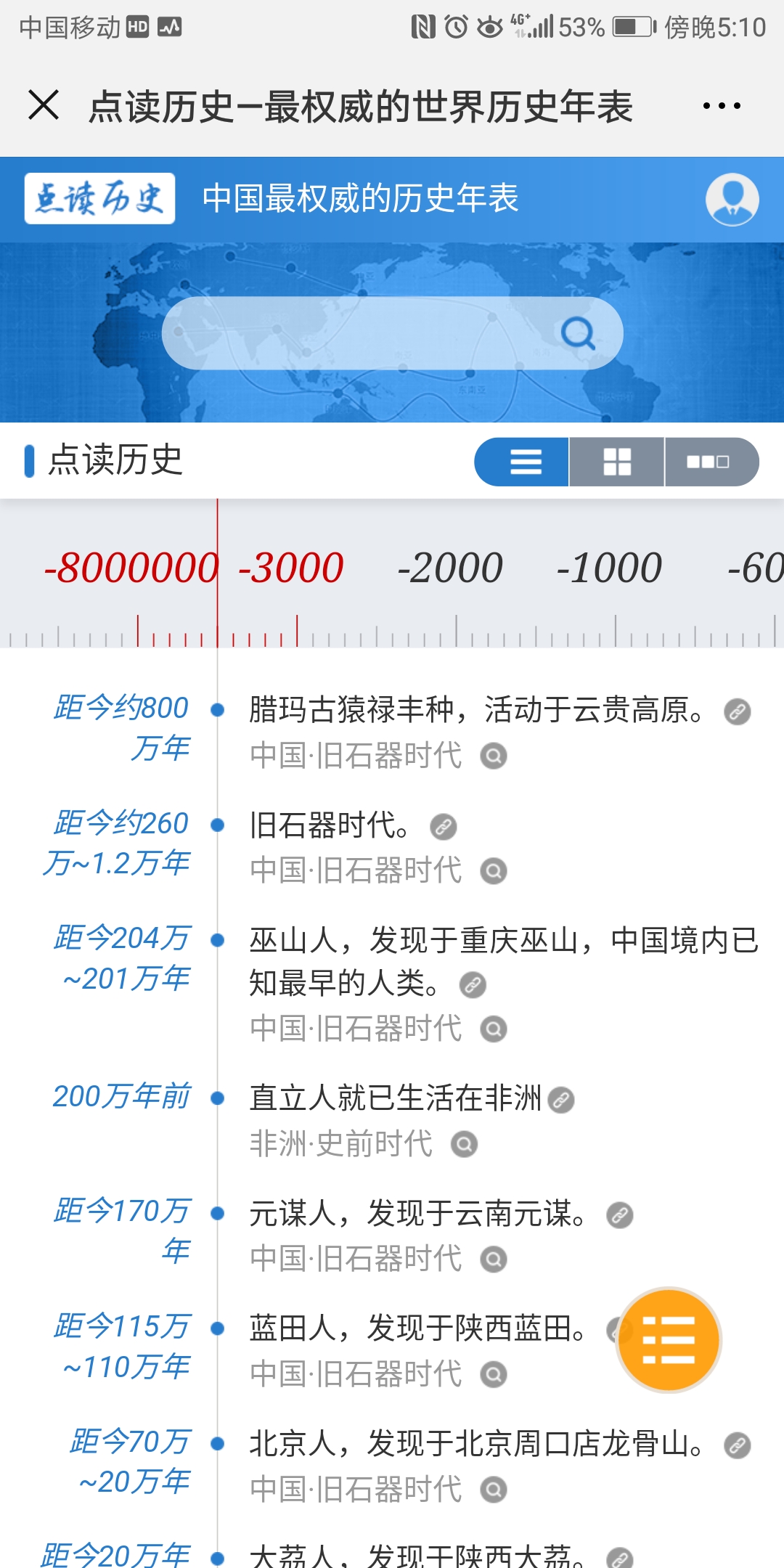784x1568 pixels.
Task: Expand details for 旧石器时代 entry
Action: (x=442, y=826)
